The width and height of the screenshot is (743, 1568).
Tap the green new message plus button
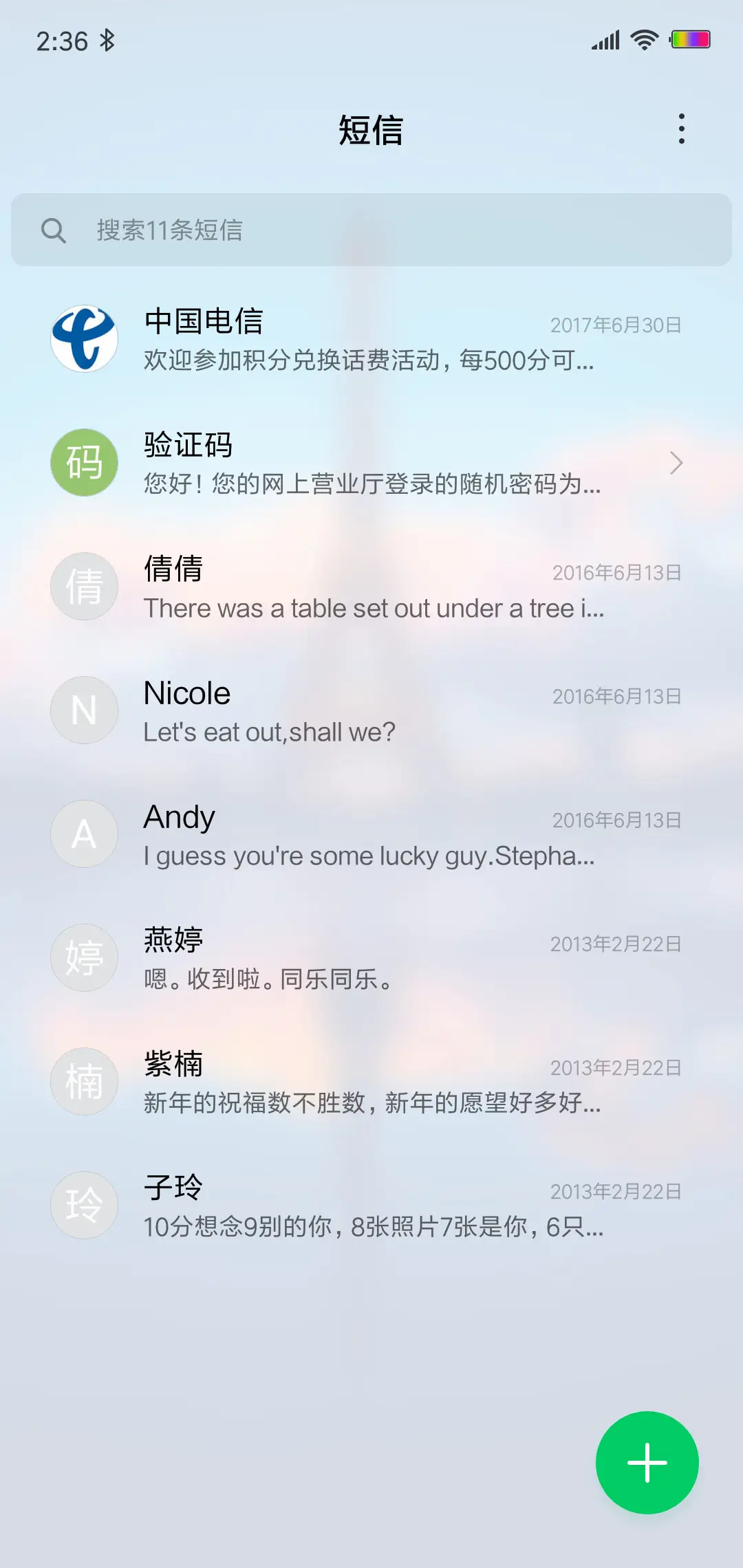(647, 1463)
